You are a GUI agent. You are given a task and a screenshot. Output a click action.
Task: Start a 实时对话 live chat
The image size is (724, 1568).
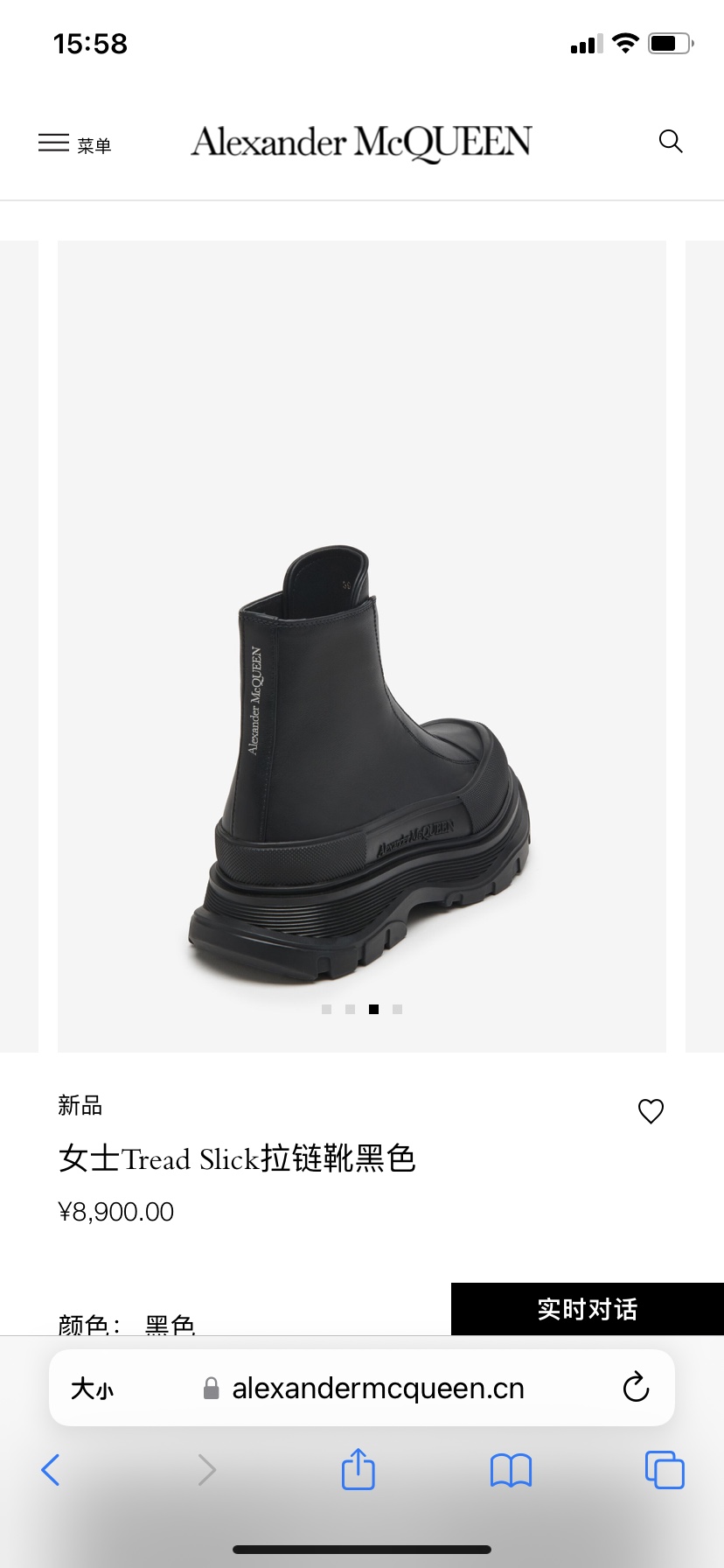587,1309
